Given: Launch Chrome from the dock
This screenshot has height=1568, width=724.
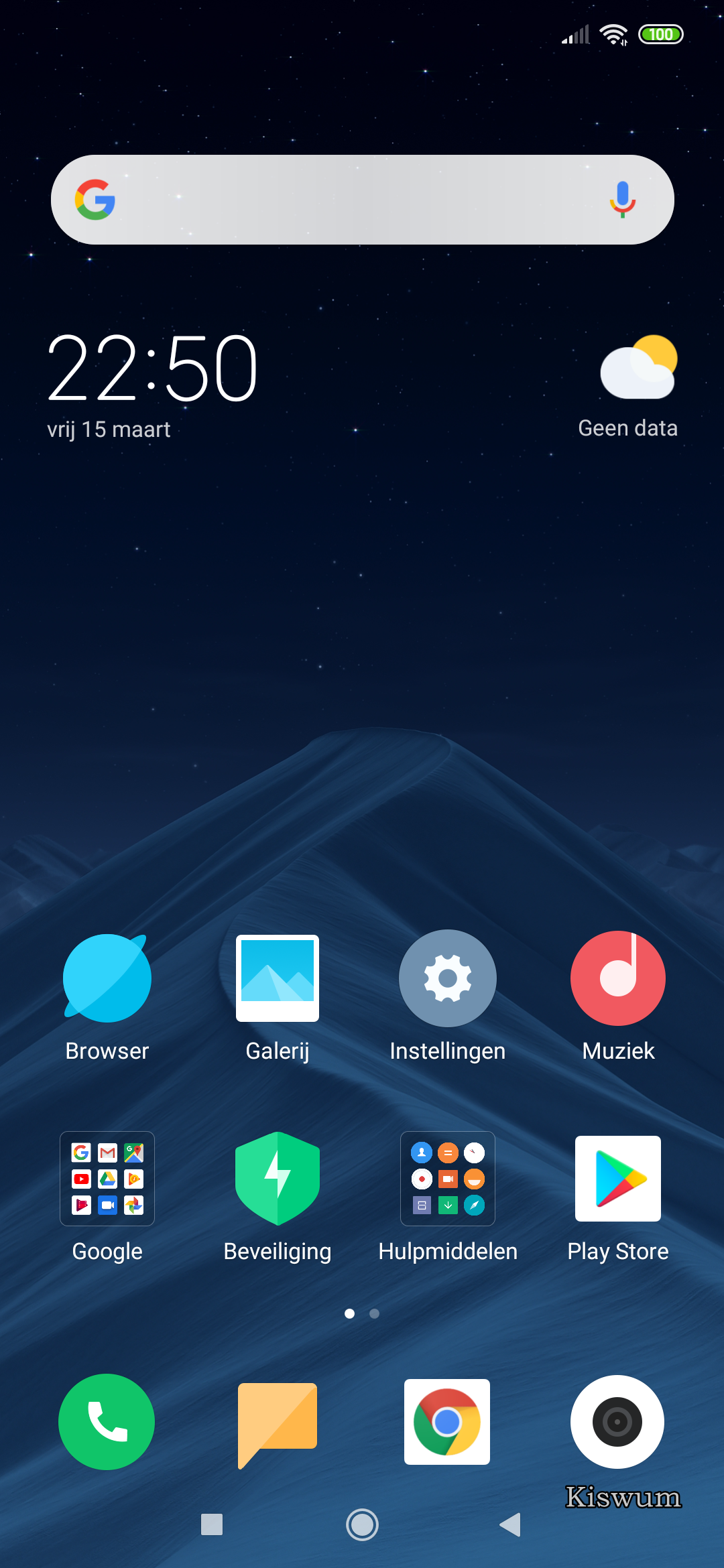Looking at the screenshot, I should [x=447, y=1422].
